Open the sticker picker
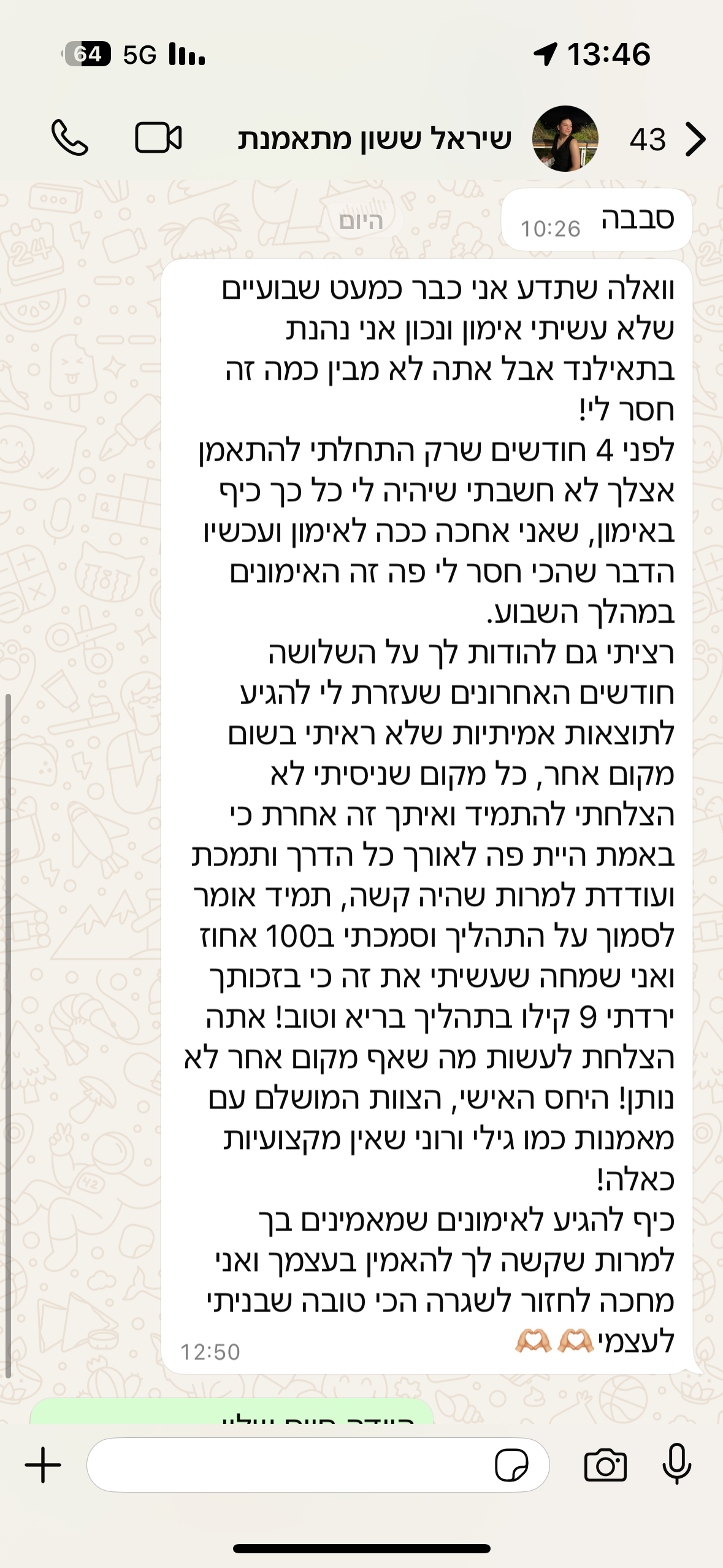 511,1465
